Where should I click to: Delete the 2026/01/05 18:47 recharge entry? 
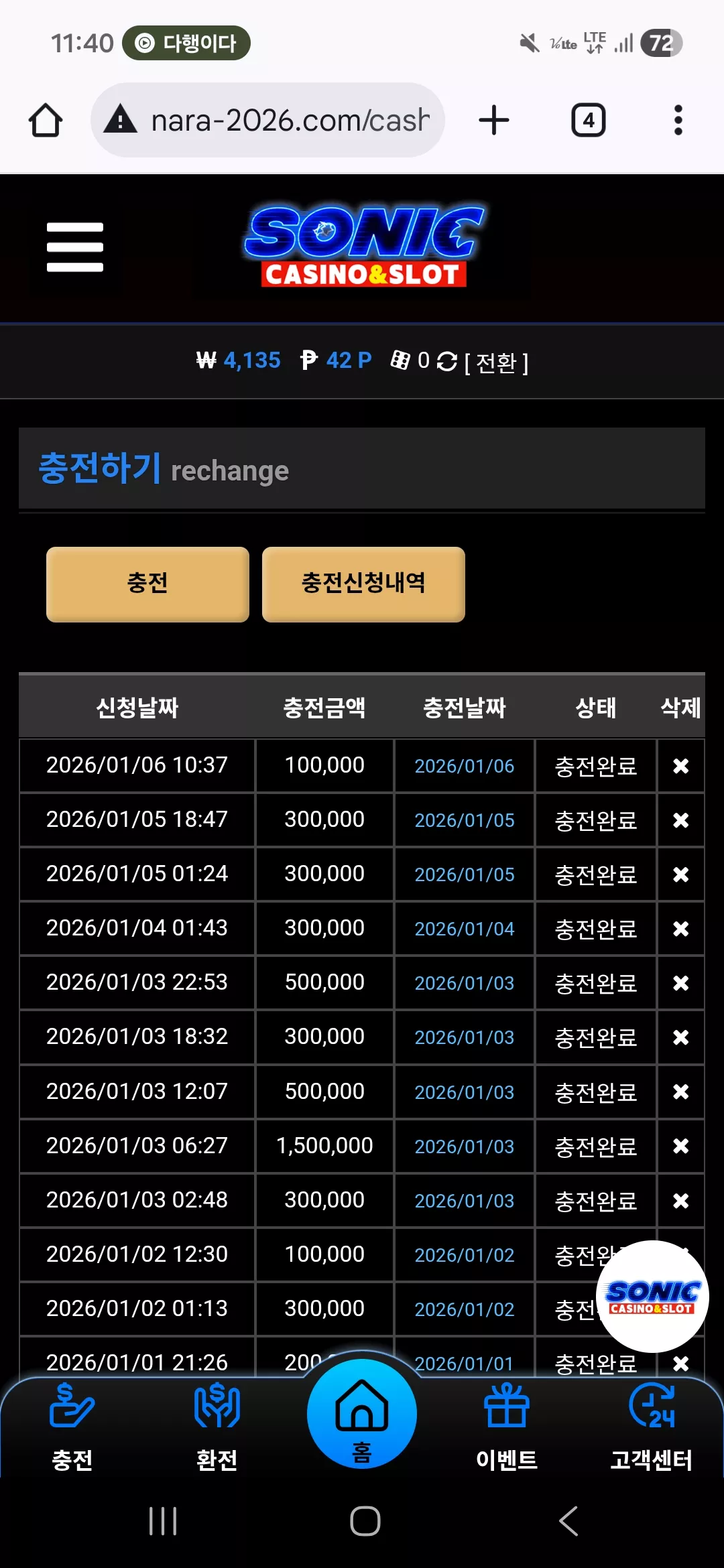(681, 820)
